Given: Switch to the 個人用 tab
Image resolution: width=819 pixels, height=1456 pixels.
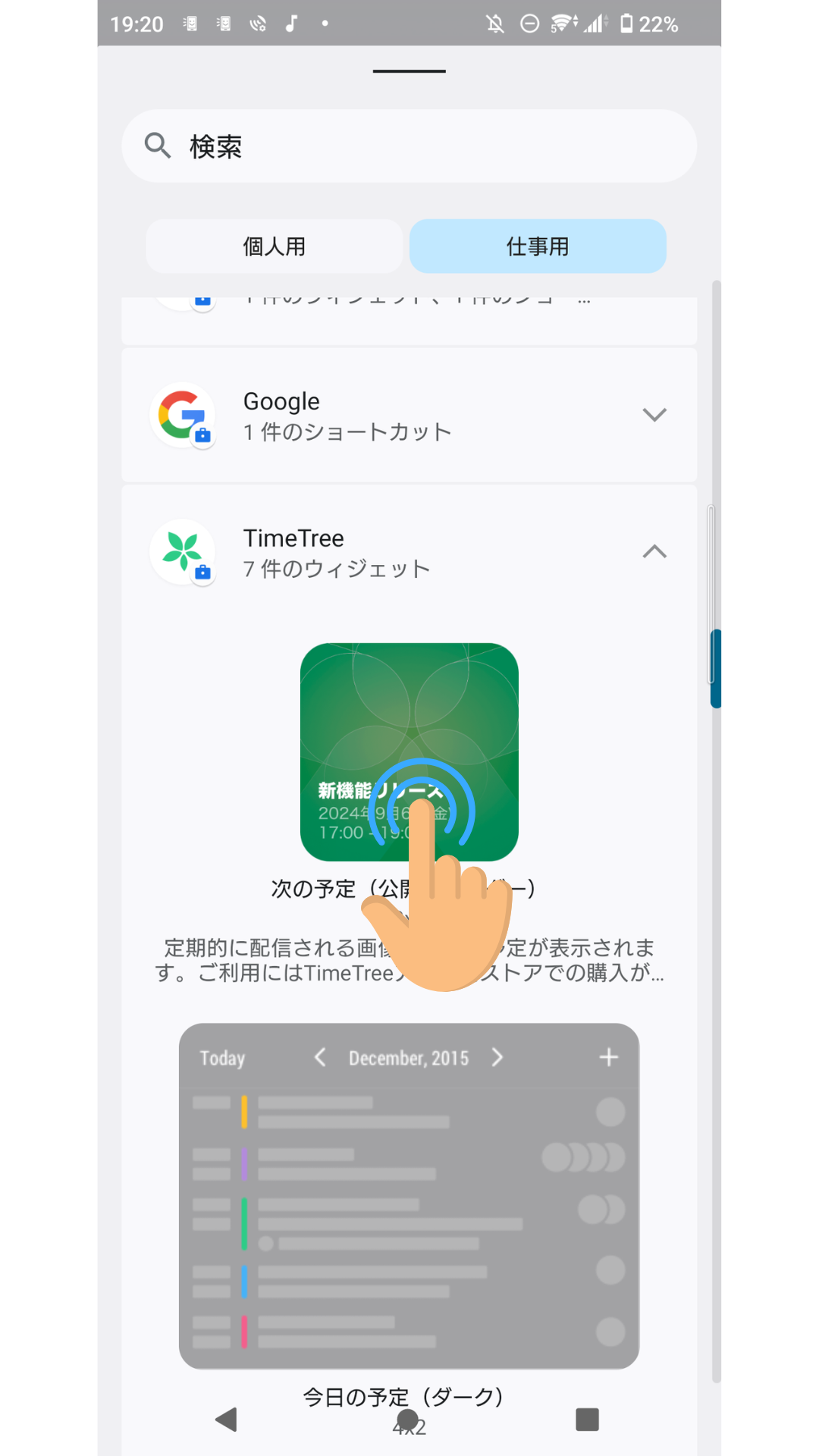Looking at the screenshot, I should click(274, 246).
